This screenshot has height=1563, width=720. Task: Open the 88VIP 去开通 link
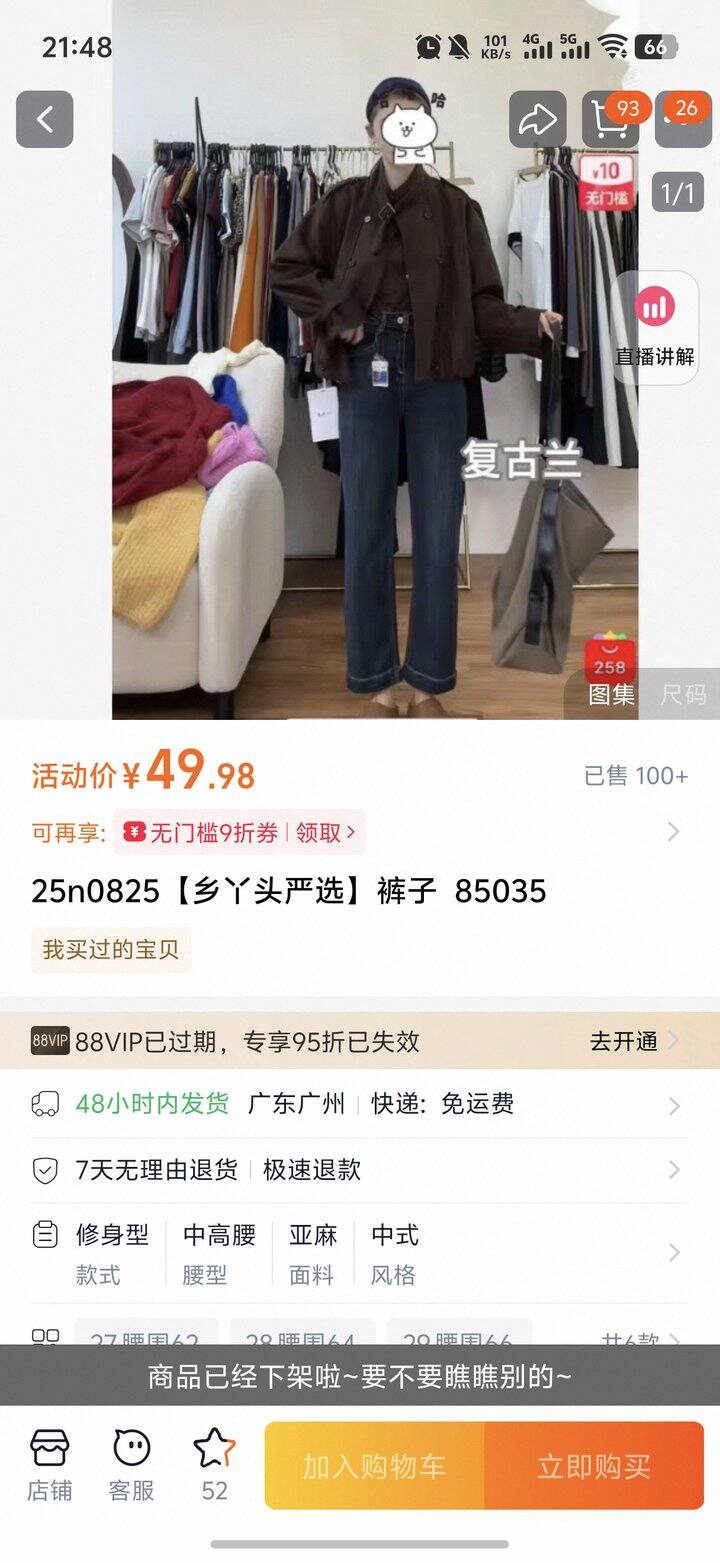630,1041
